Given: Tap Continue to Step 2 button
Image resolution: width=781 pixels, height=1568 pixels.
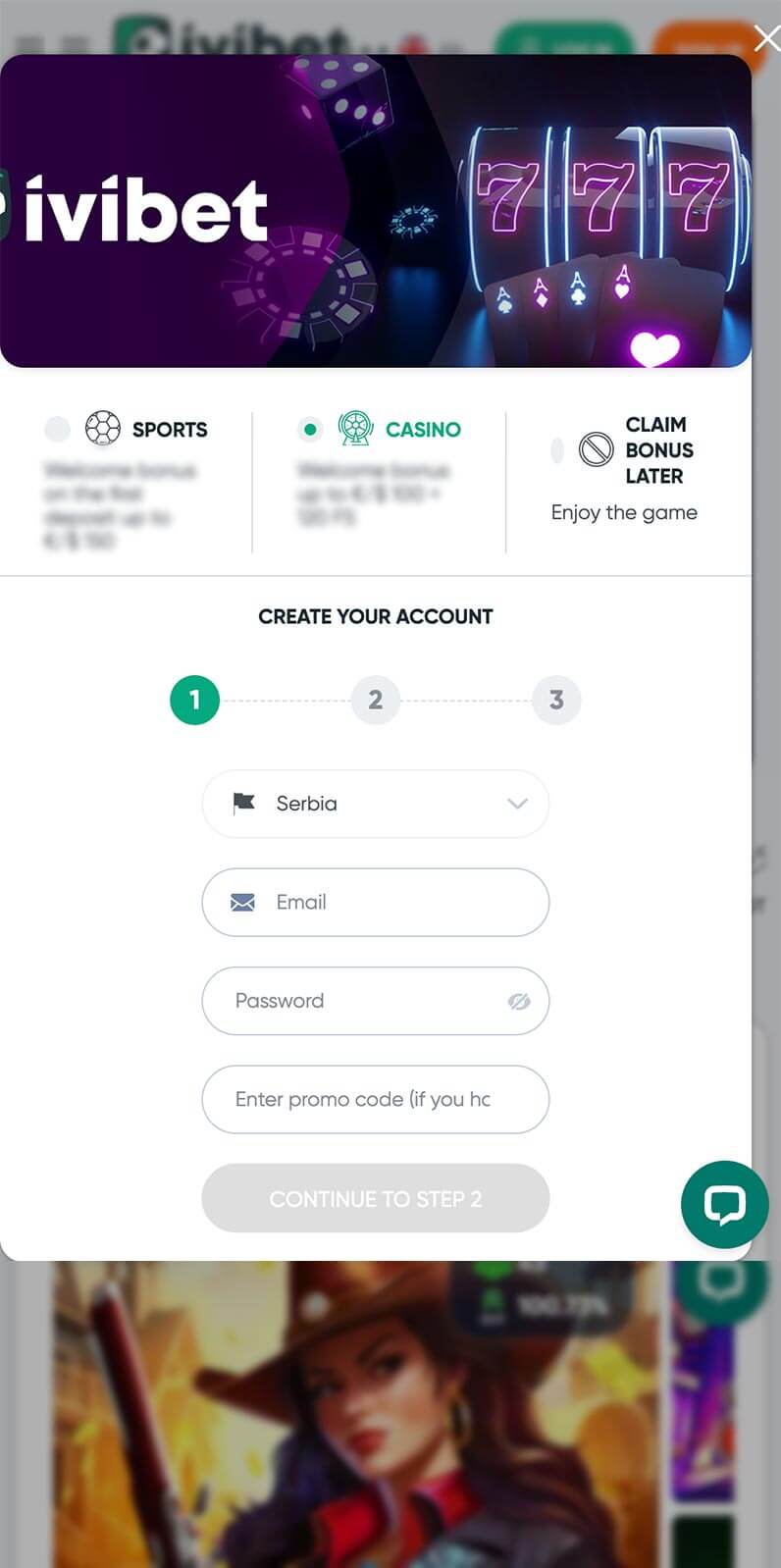Looking at the screenshot, I should [x=376, y=1198].
